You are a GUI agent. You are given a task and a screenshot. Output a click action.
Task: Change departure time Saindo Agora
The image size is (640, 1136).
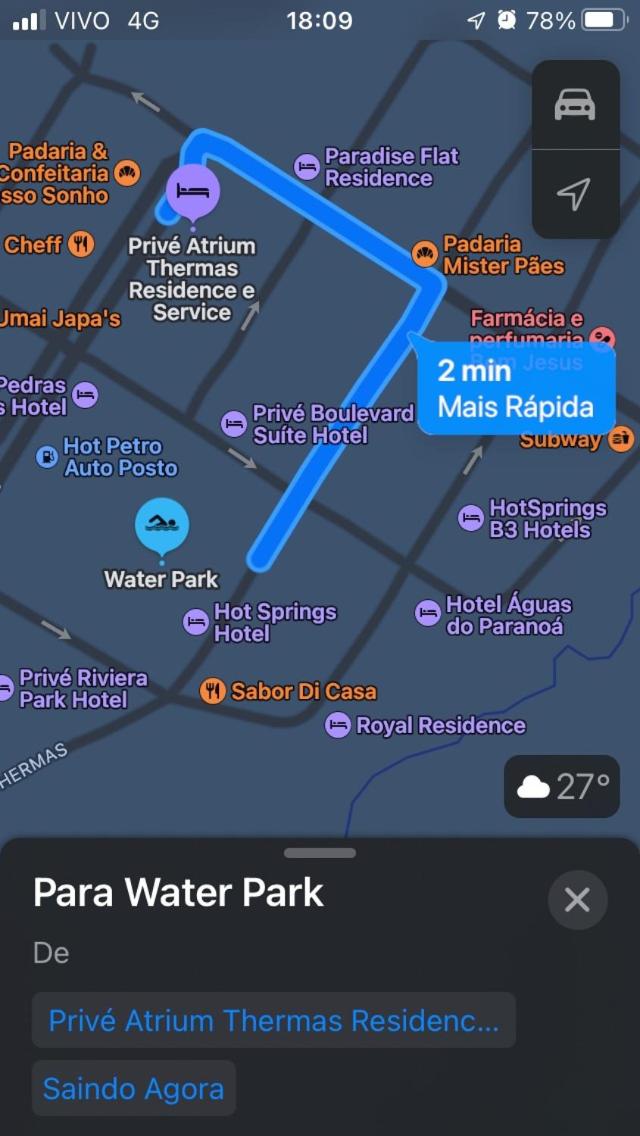pyautogui.click(x=133, y=1088)
